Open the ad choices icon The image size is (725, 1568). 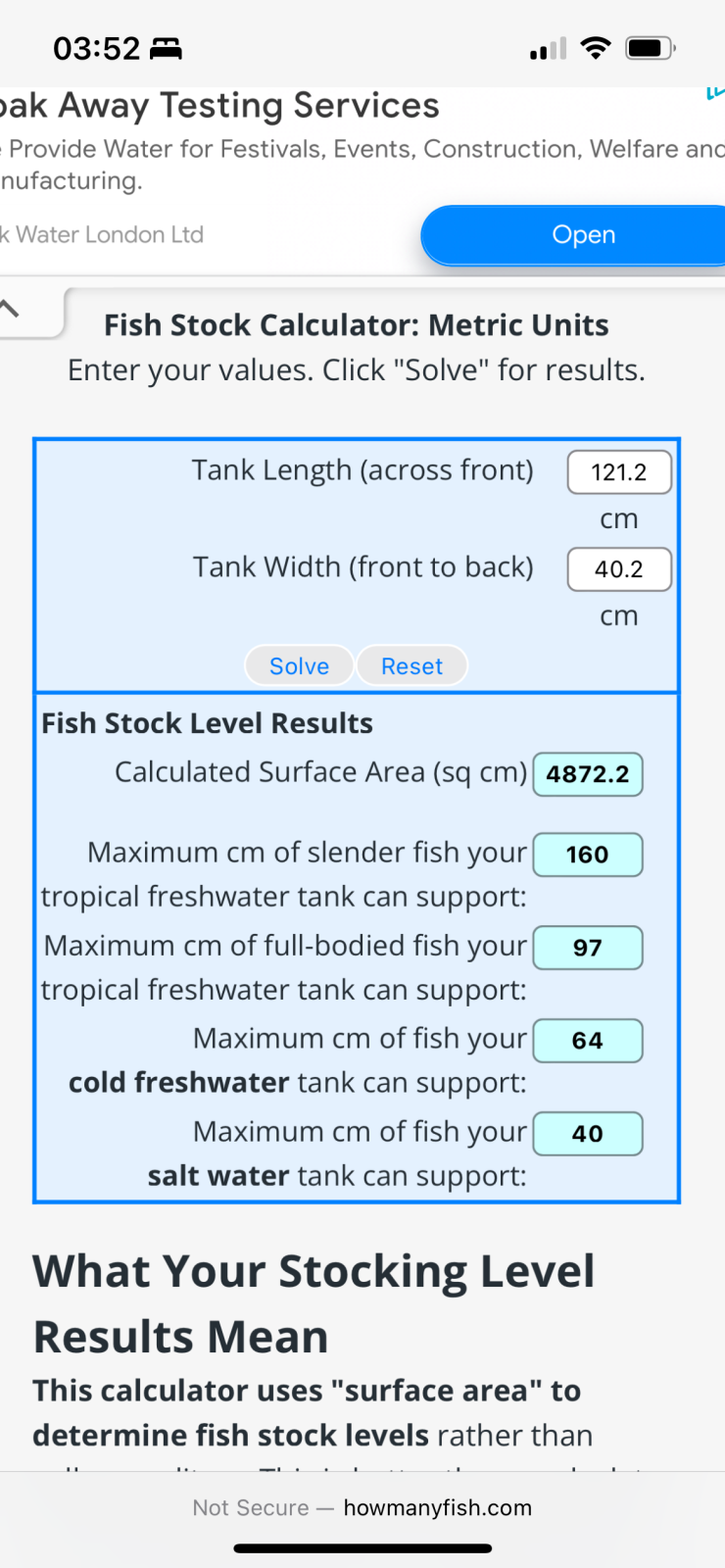pos(715,95)
